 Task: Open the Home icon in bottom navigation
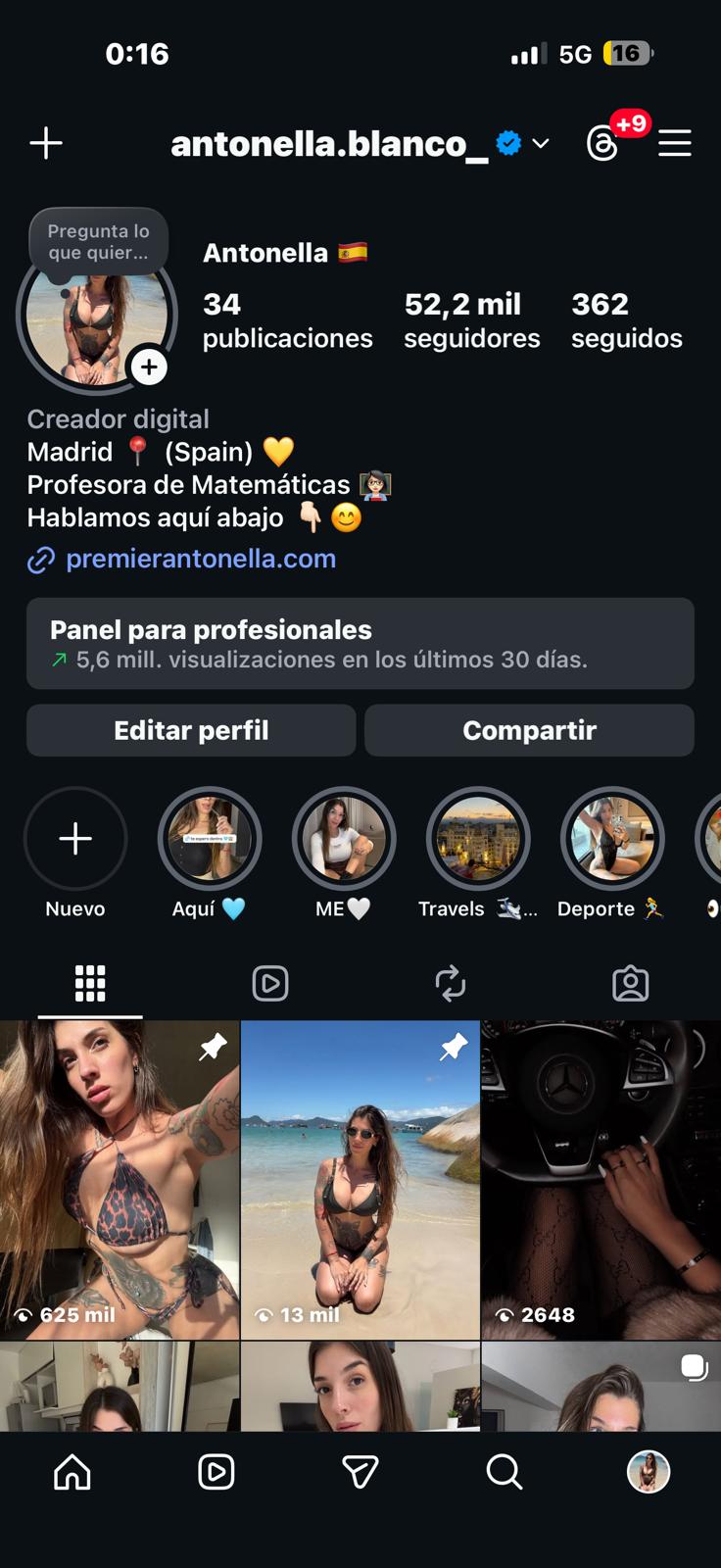click(x=72, y=1471)
